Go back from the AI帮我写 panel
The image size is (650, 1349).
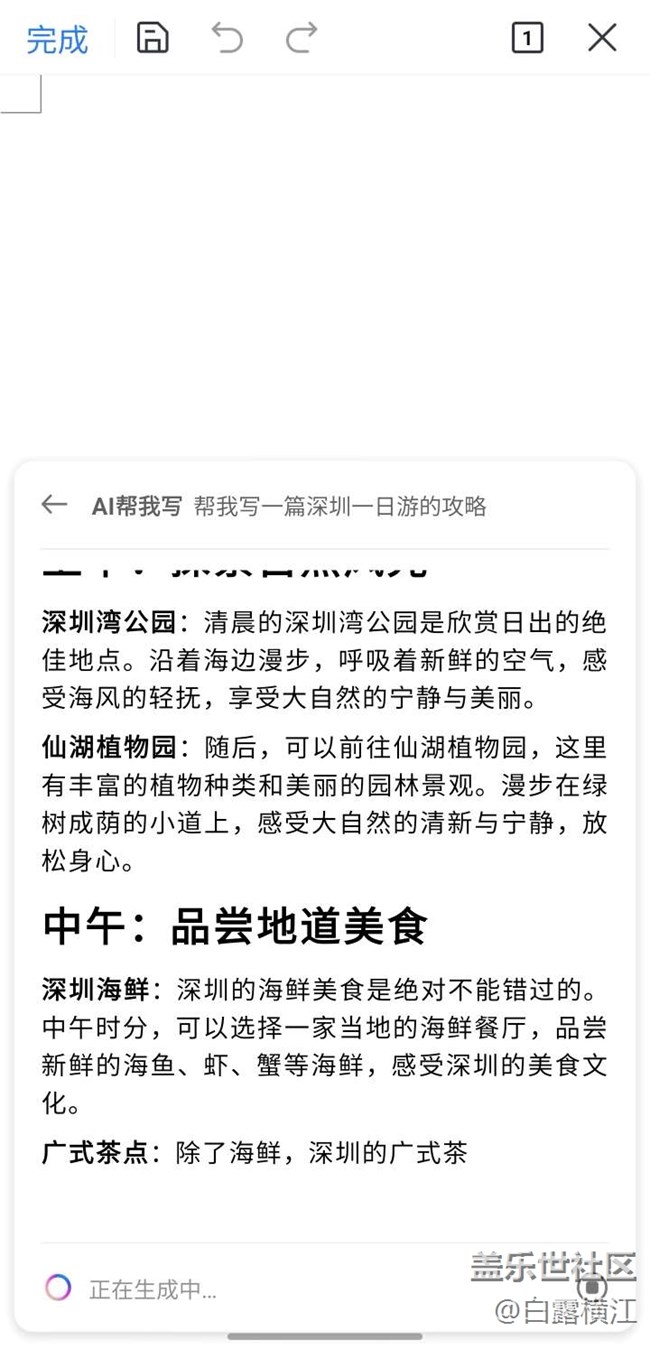(54, 504)
